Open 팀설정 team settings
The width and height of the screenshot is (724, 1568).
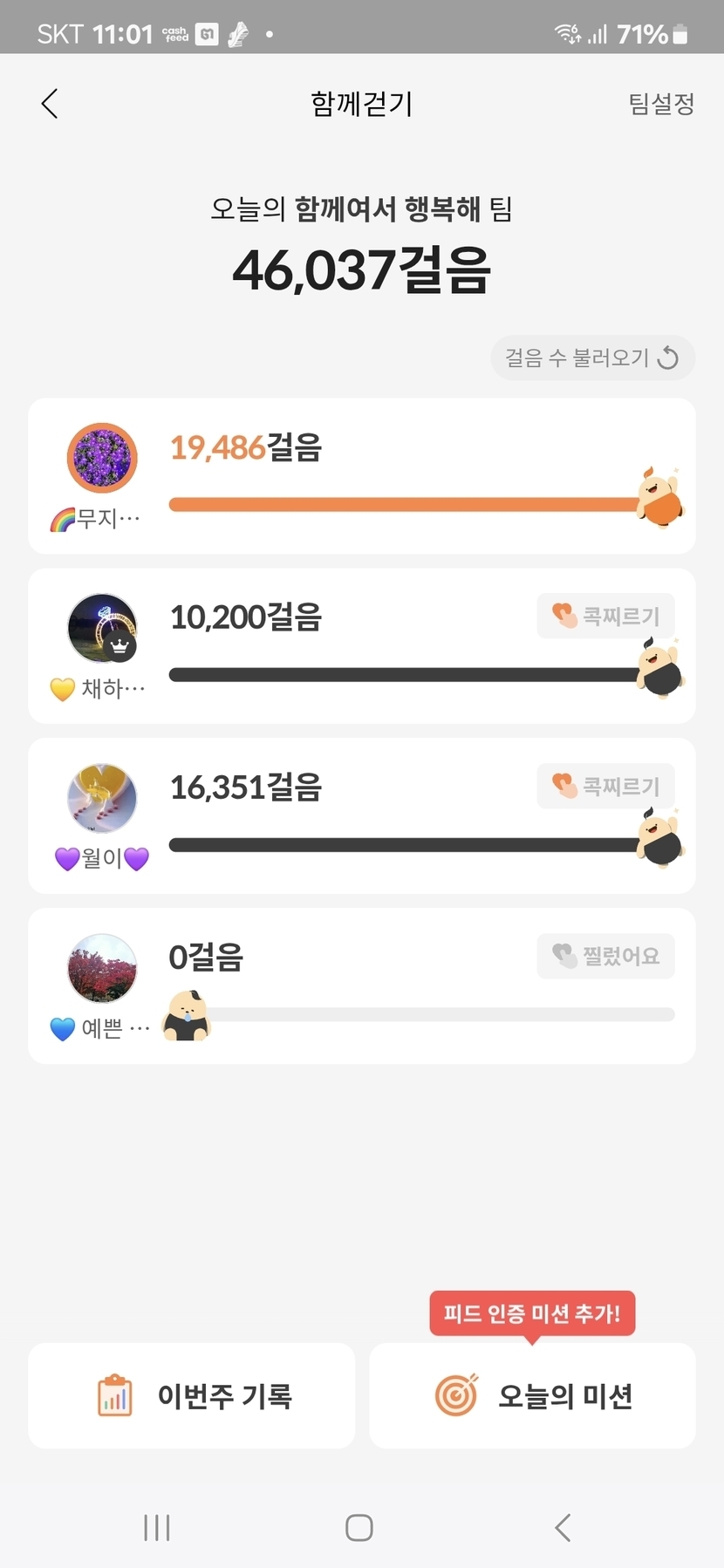[661, 104]
